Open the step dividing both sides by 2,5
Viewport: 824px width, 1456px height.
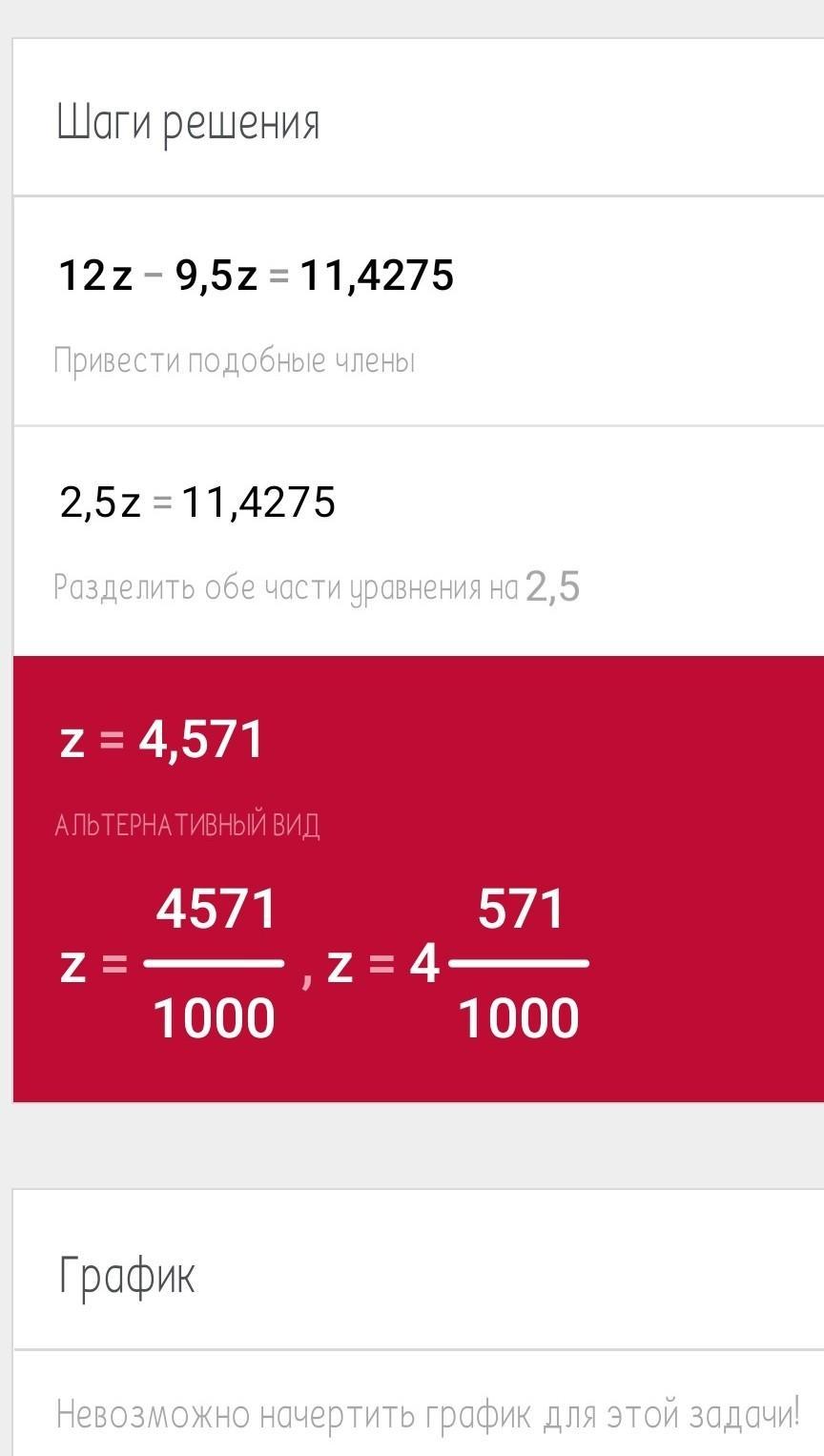[418, 541]
